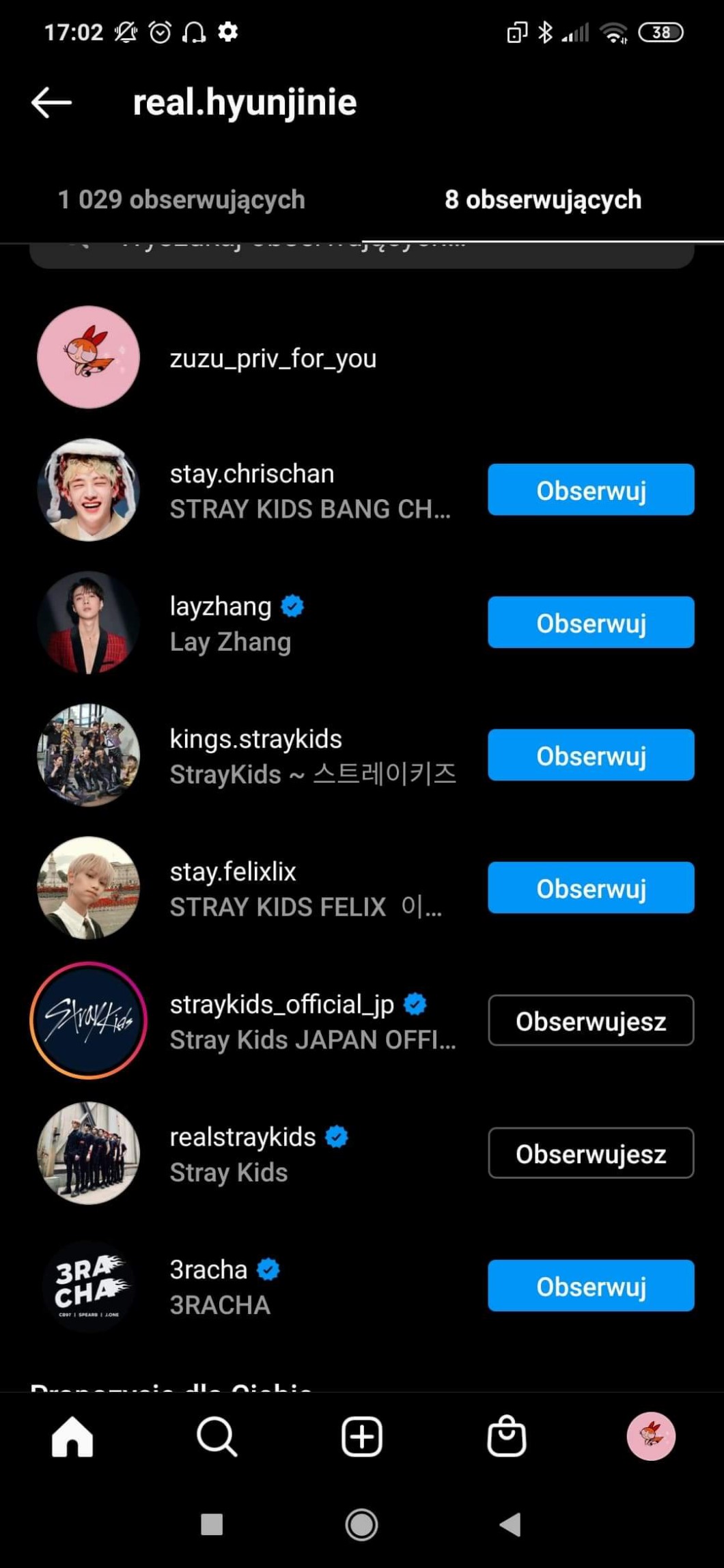Open the Instagram home feed
This screenshot has width=724, height=1568.
point(72,1436)
